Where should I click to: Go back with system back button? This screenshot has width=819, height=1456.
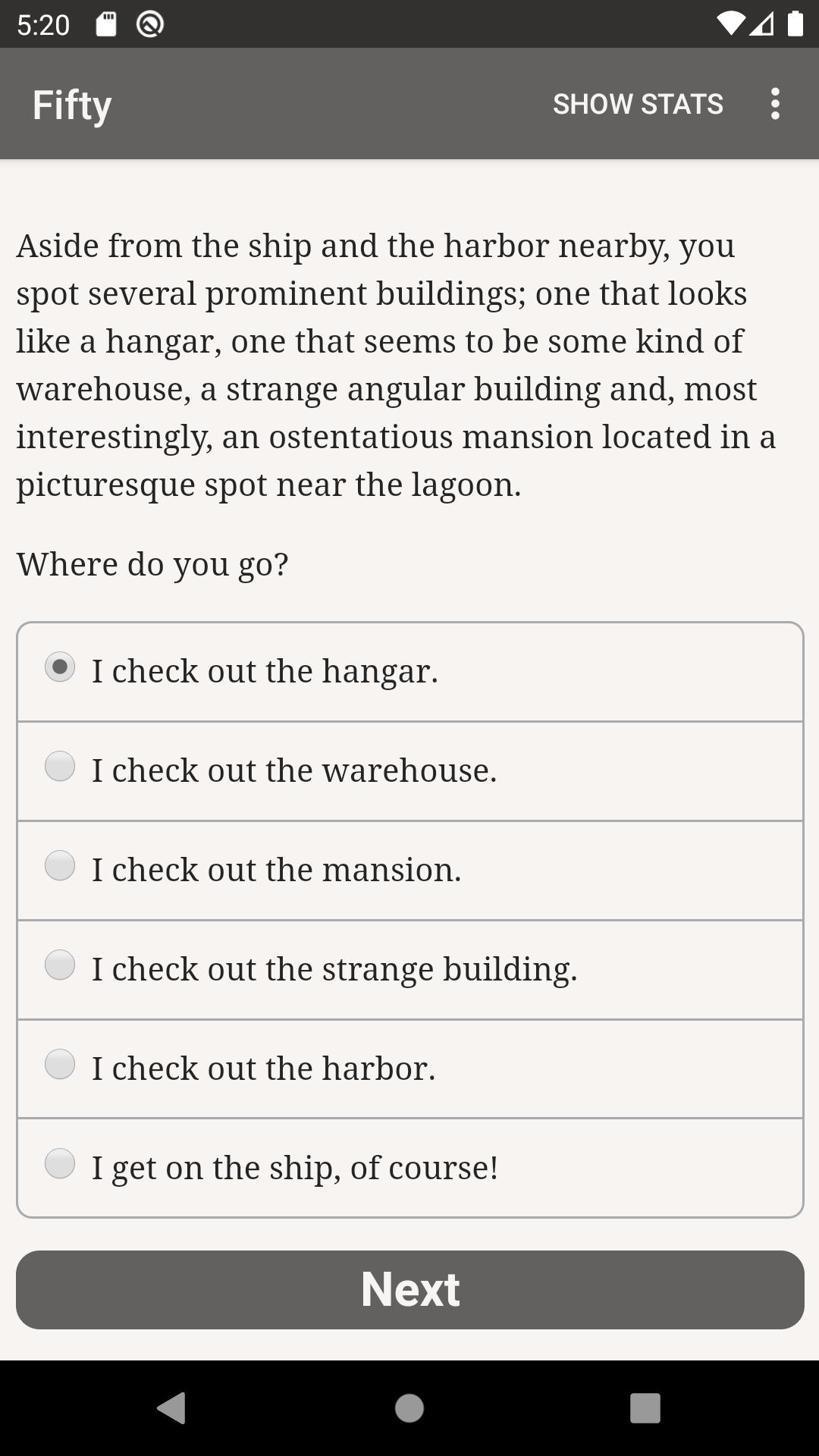pos(171,1408)
